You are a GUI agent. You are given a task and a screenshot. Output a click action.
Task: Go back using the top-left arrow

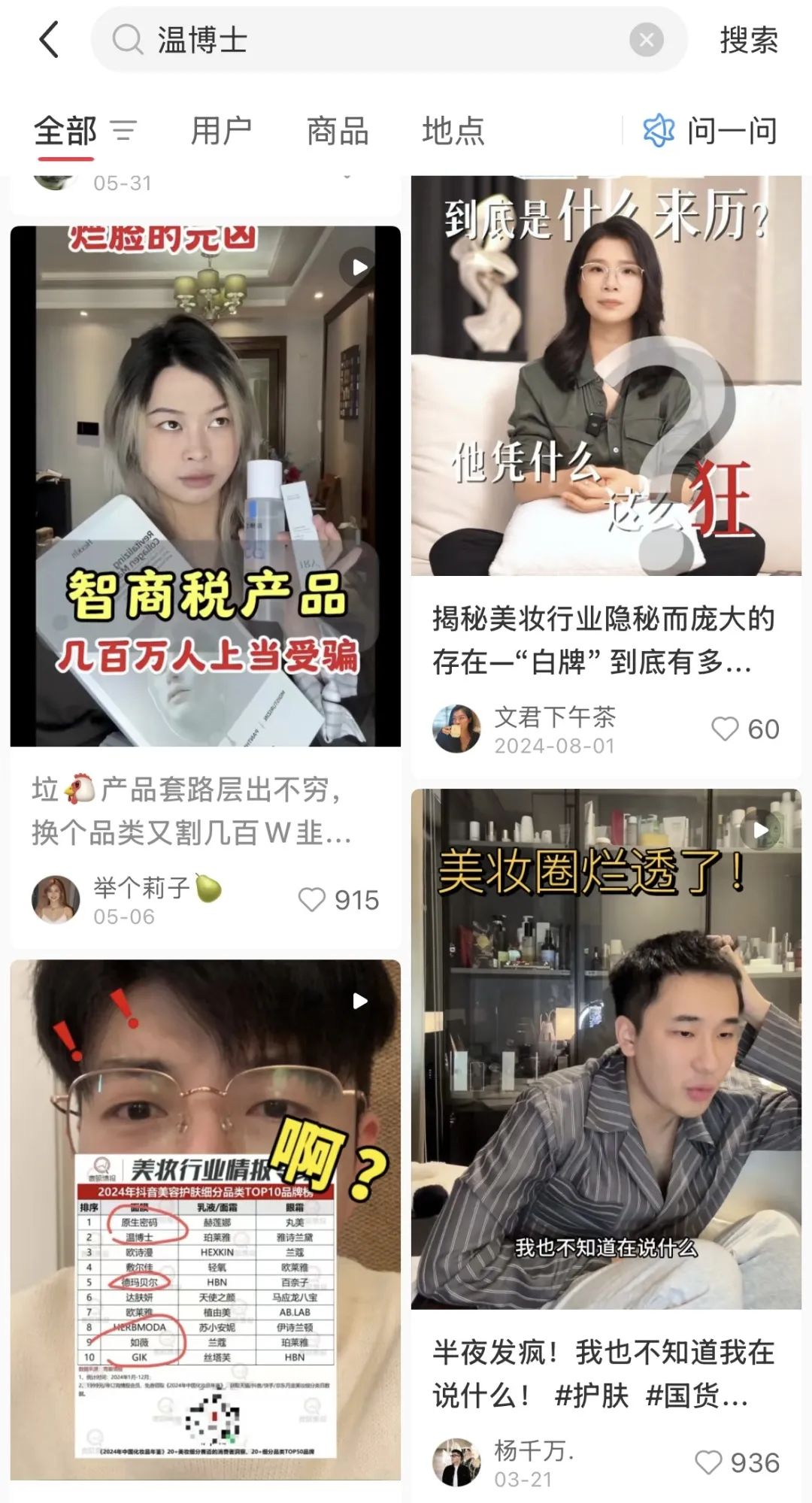click(49, 40)
